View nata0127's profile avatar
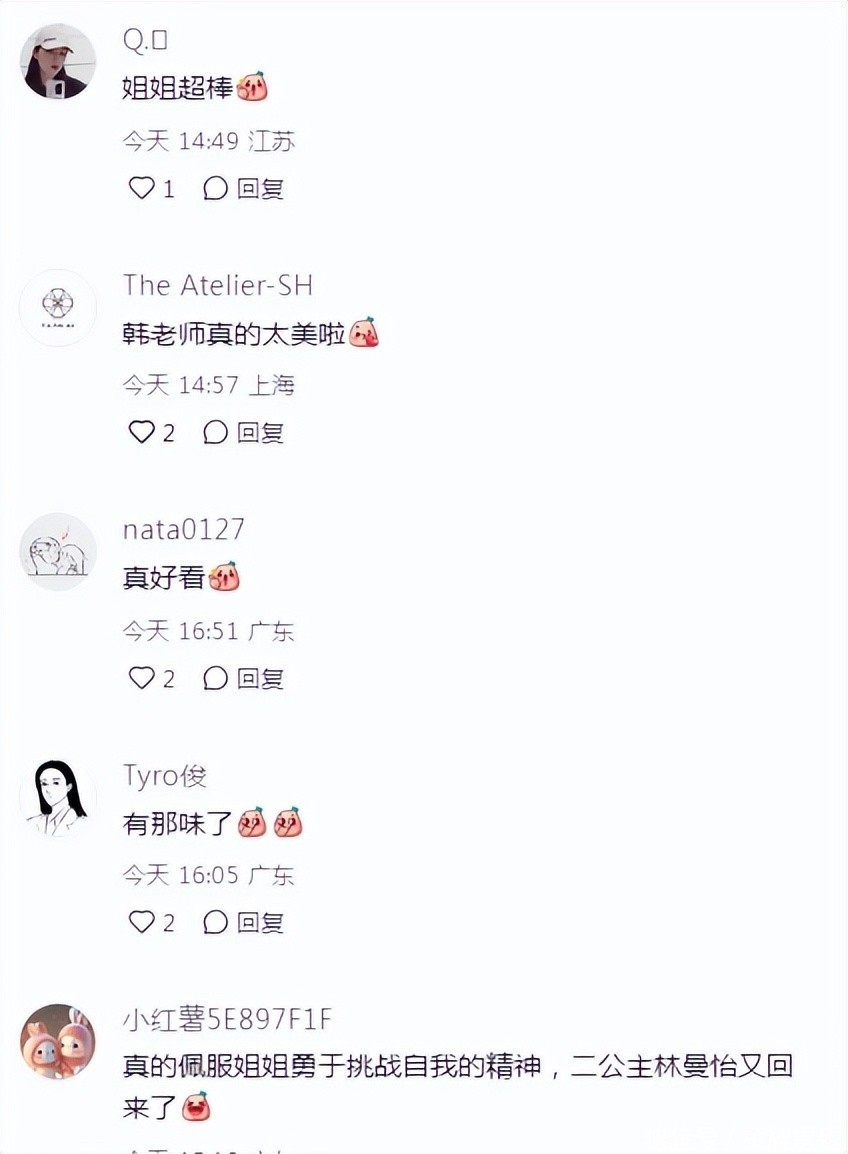Image resolution: width=848 pixels, height=1154 pixels. click(58, 551)
